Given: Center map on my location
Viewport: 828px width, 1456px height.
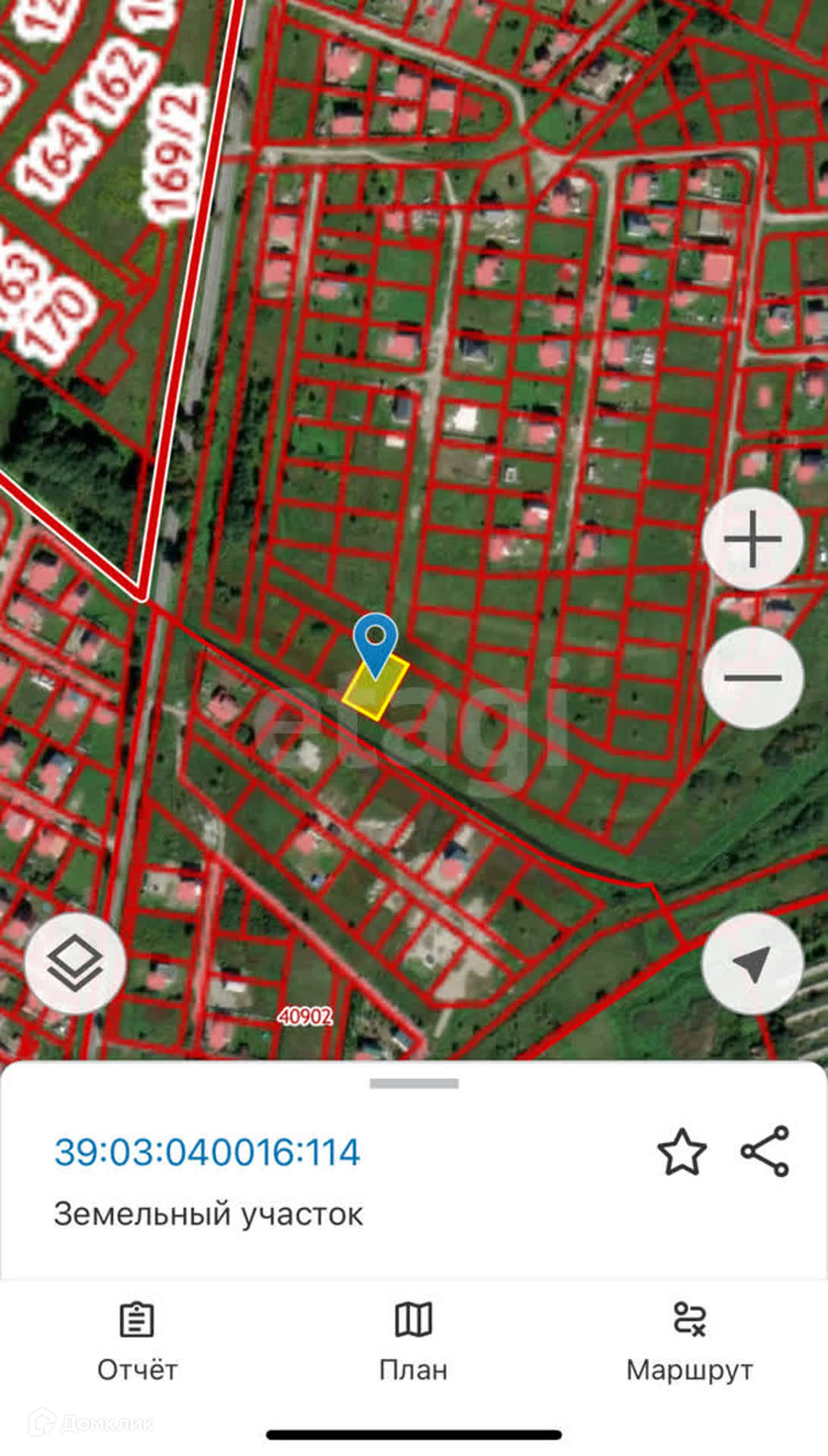Looking at the screenshot, I should 752,962.
